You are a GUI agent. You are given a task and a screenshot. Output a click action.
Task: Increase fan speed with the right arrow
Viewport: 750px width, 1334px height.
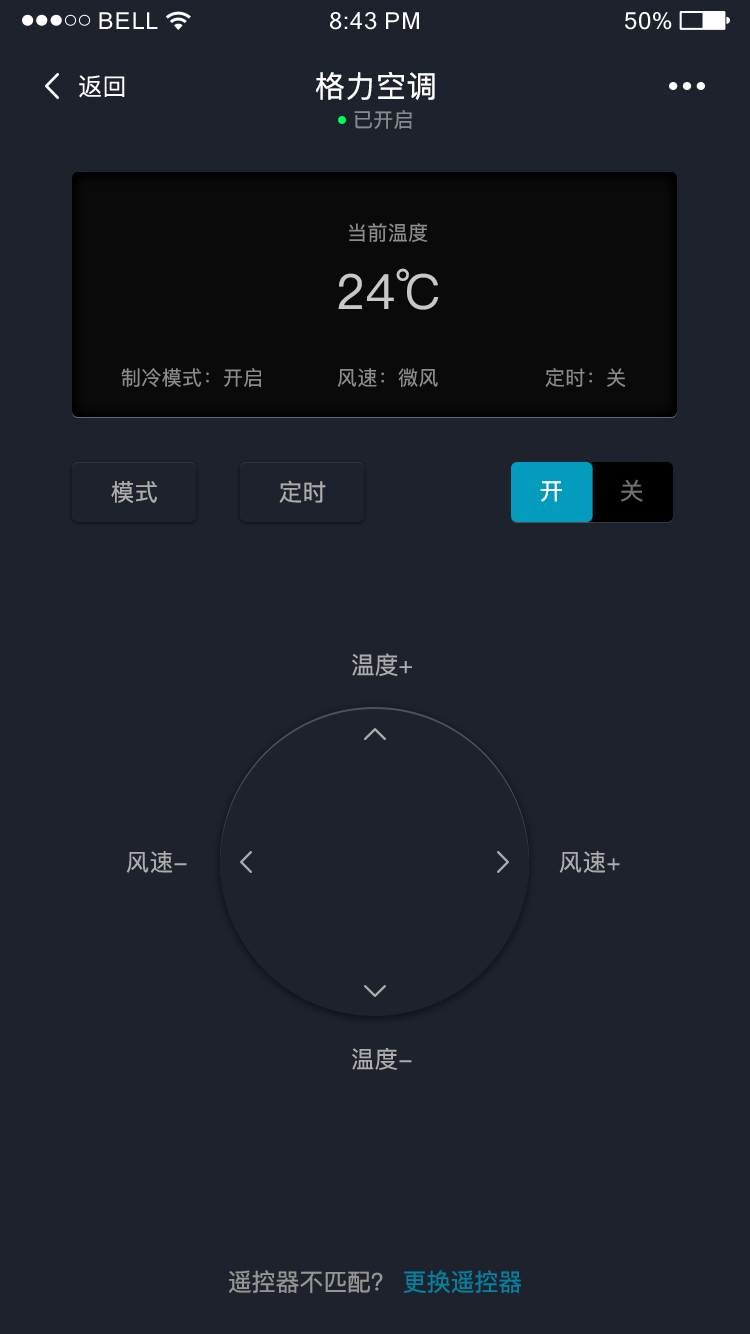pos(502,862)
